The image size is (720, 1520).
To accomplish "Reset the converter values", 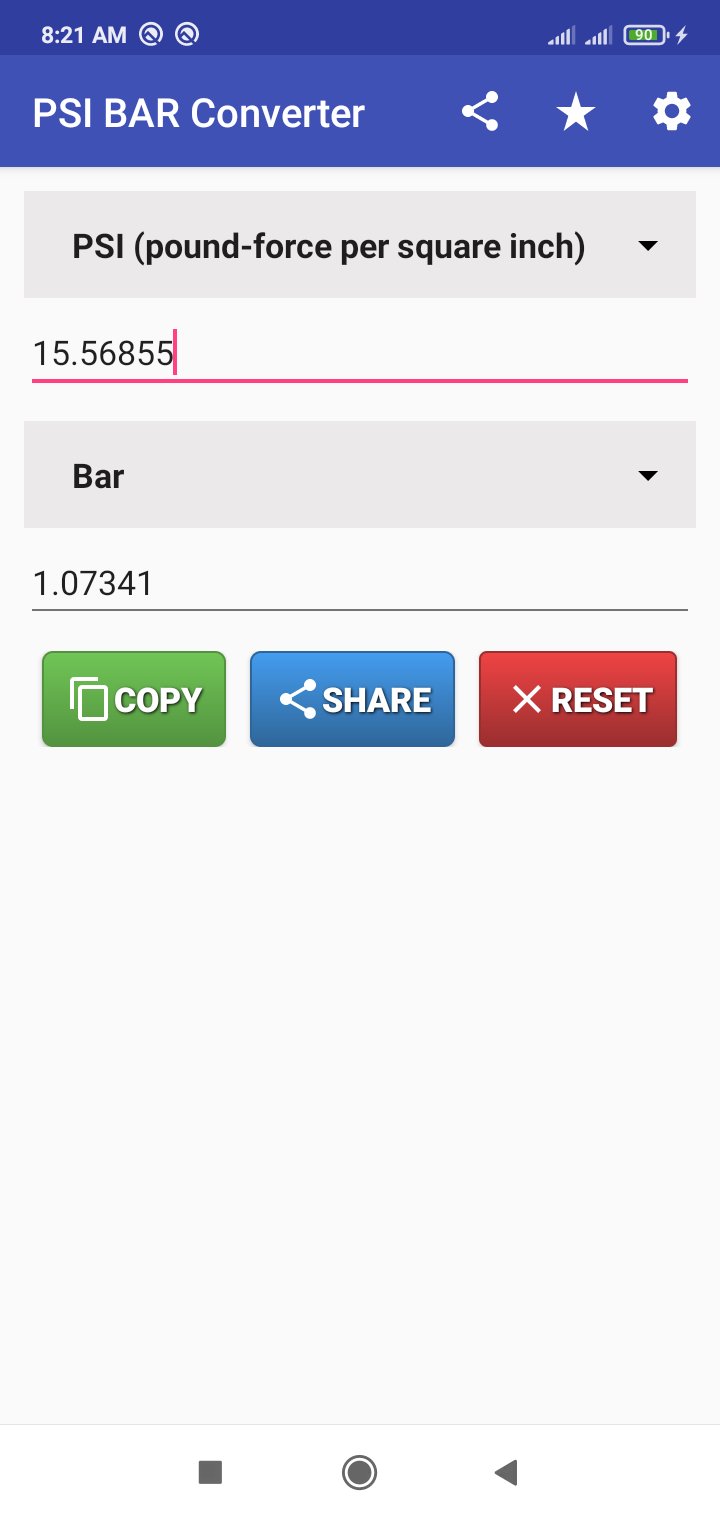I will [x=578, y=699].
